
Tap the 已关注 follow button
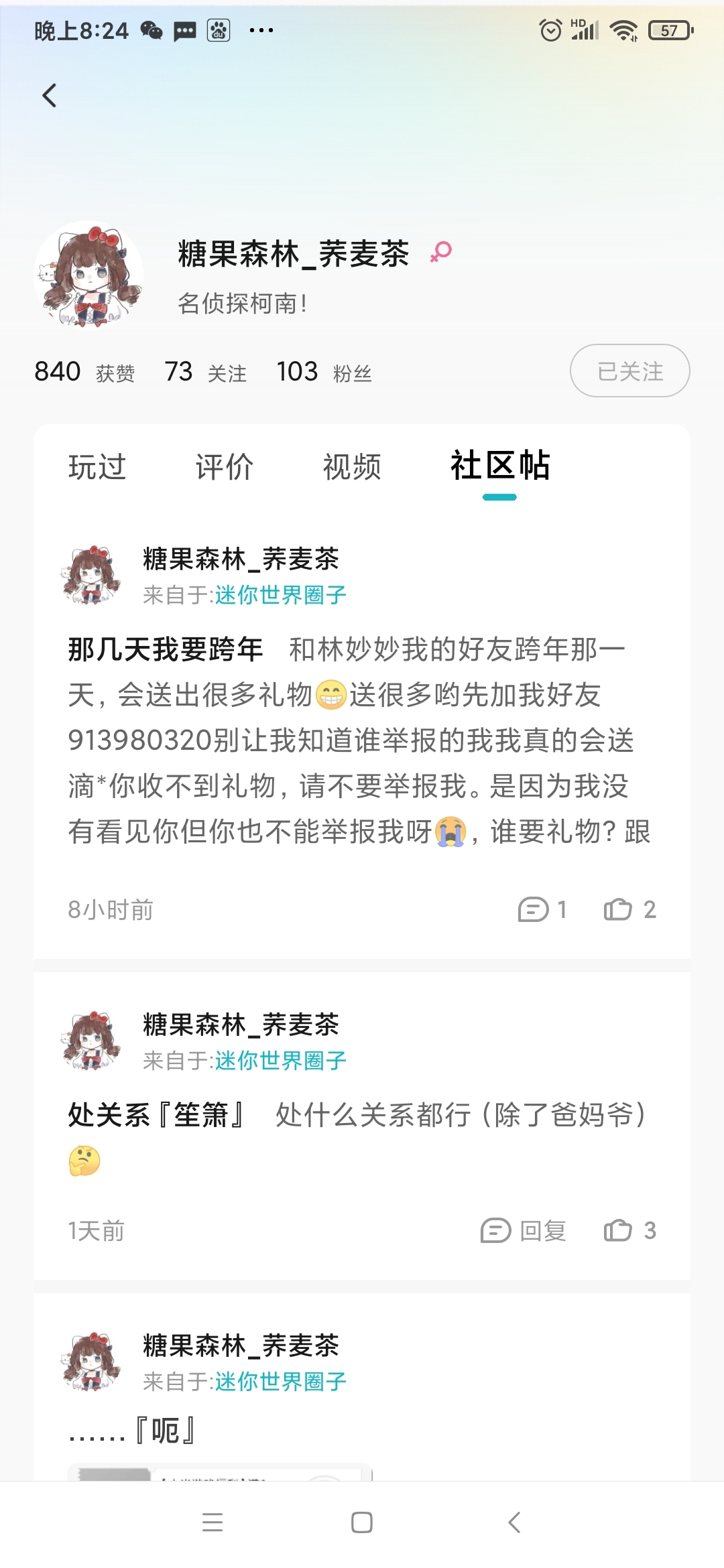coord(629,371)
